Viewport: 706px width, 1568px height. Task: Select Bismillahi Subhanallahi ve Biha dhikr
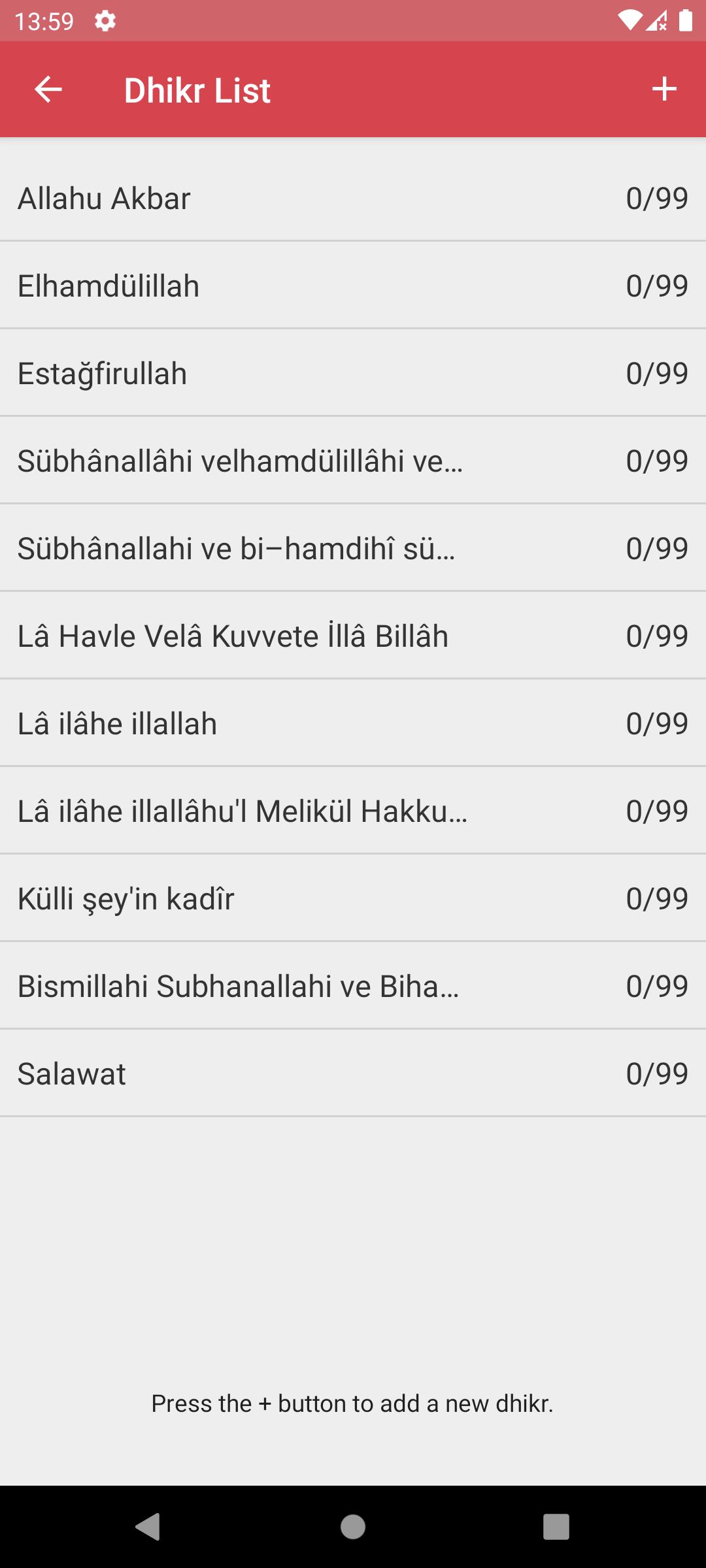[353, 985]
